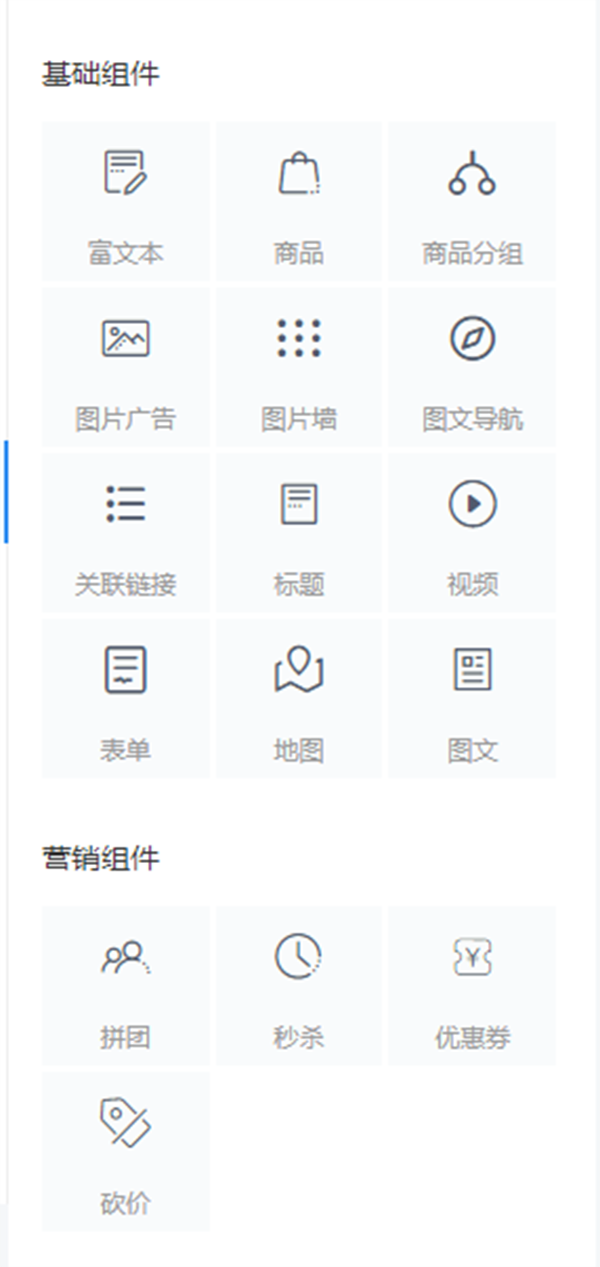Choose the 砍价 component
Viewport: 600px width, 1267px height.
pyautogui.click(x=126, y=1152)
